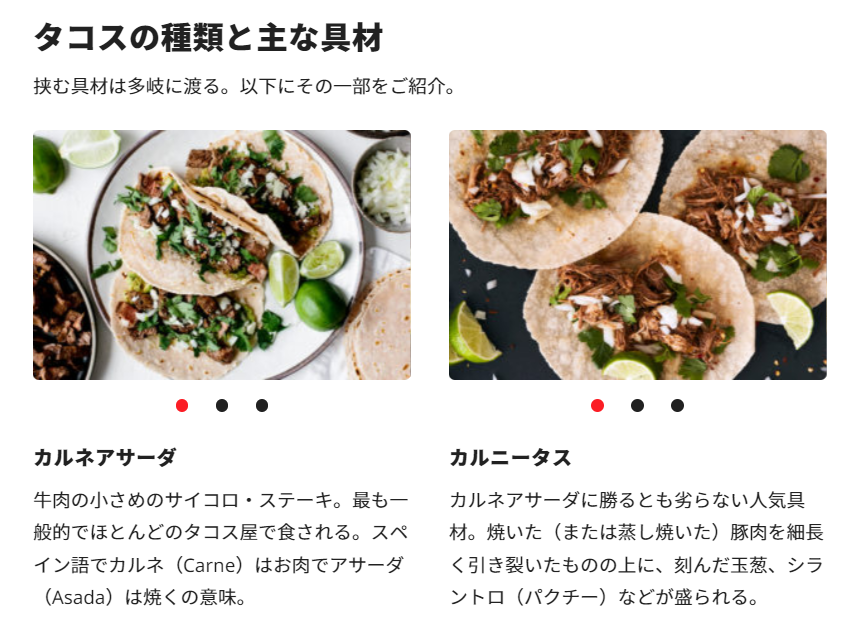Viewport: 848px width, 635px height.
Task: Select the second dot under the カルニータス carousel
Action: [637, 405]
